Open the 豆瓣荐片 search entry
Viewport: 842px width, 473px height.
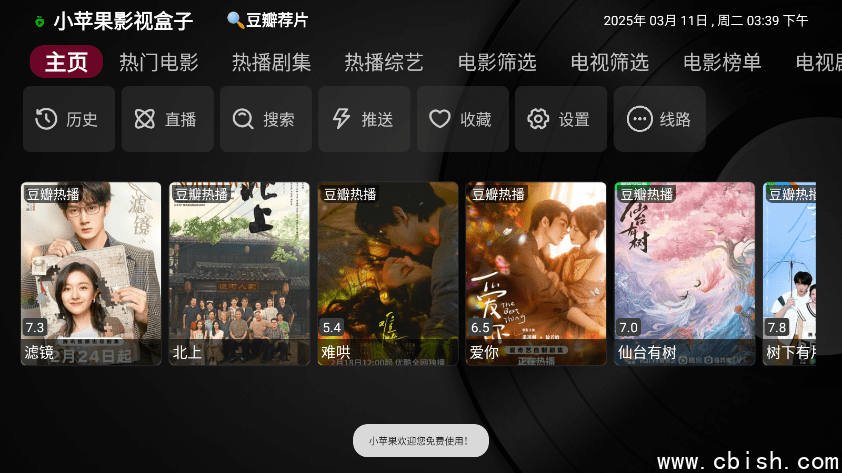tap(267, 20)
